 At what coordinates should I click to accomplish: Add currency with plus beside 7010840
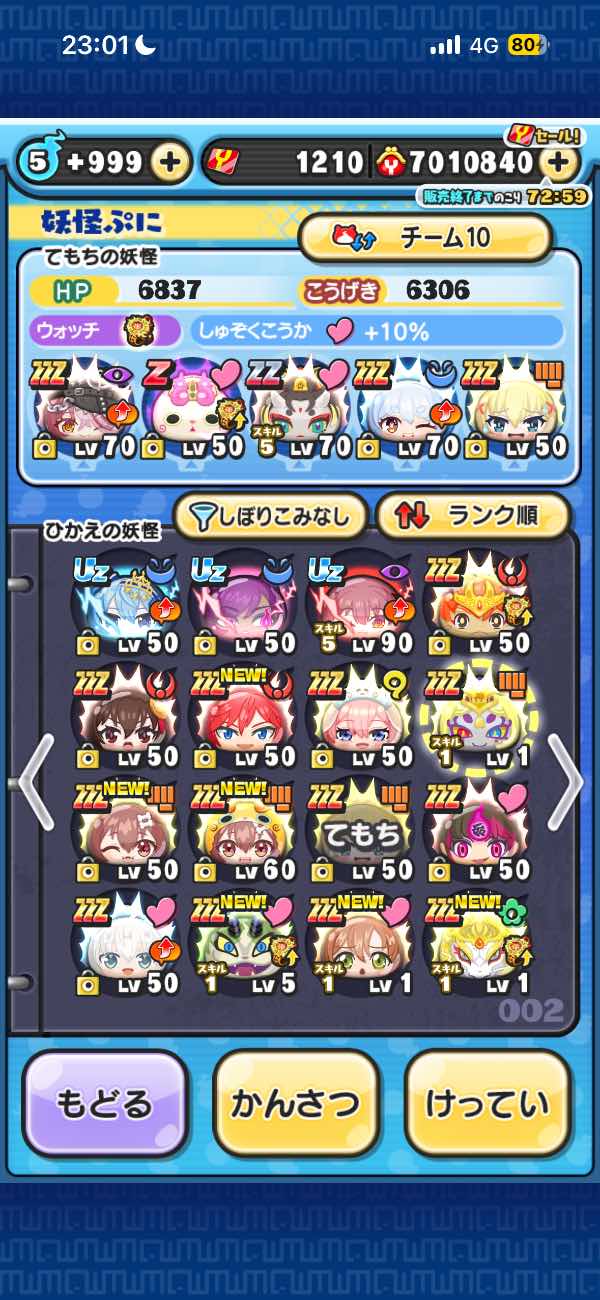tap(562, 162)
